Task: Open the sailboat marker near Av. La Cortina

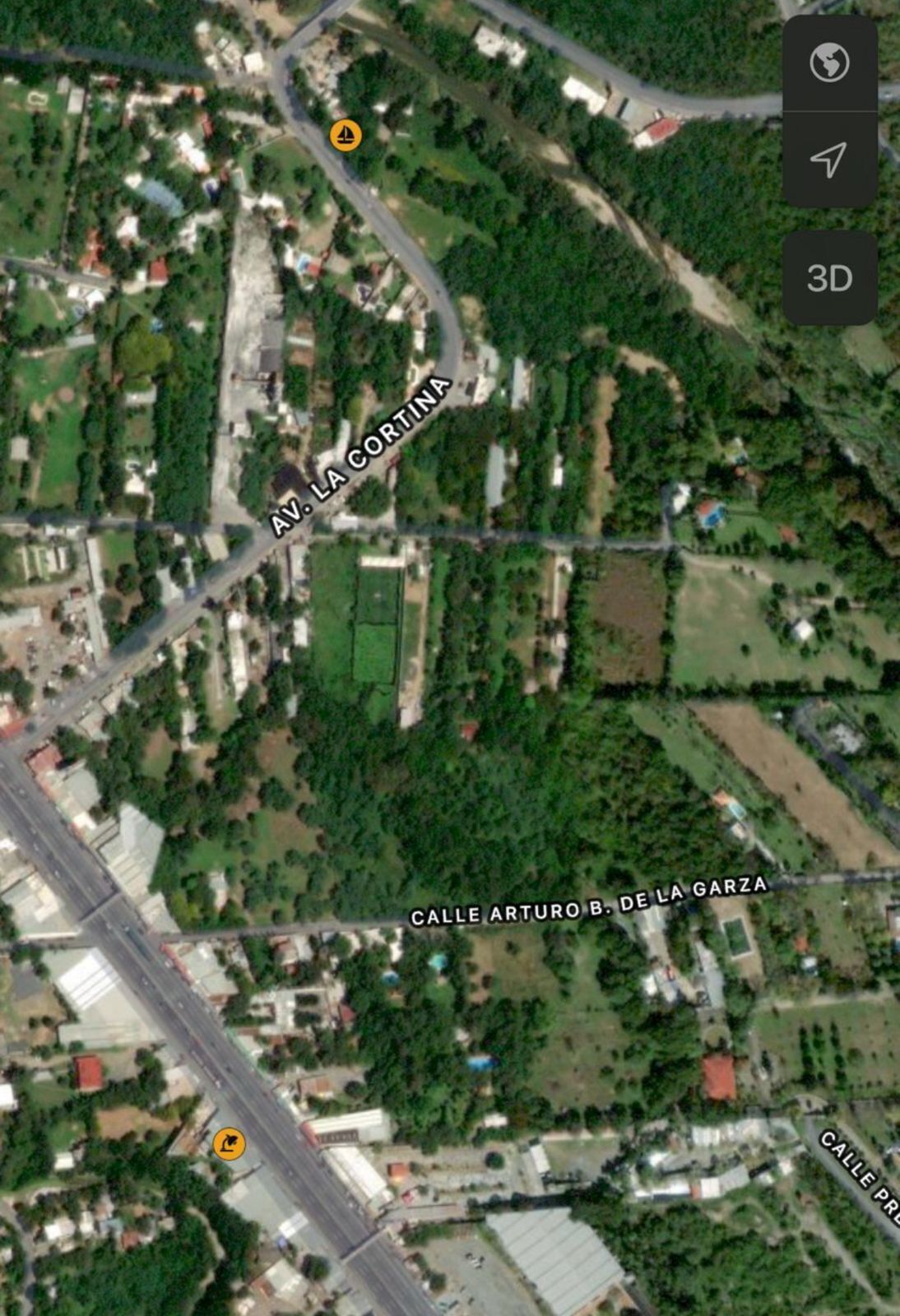Action: point(346,134)
